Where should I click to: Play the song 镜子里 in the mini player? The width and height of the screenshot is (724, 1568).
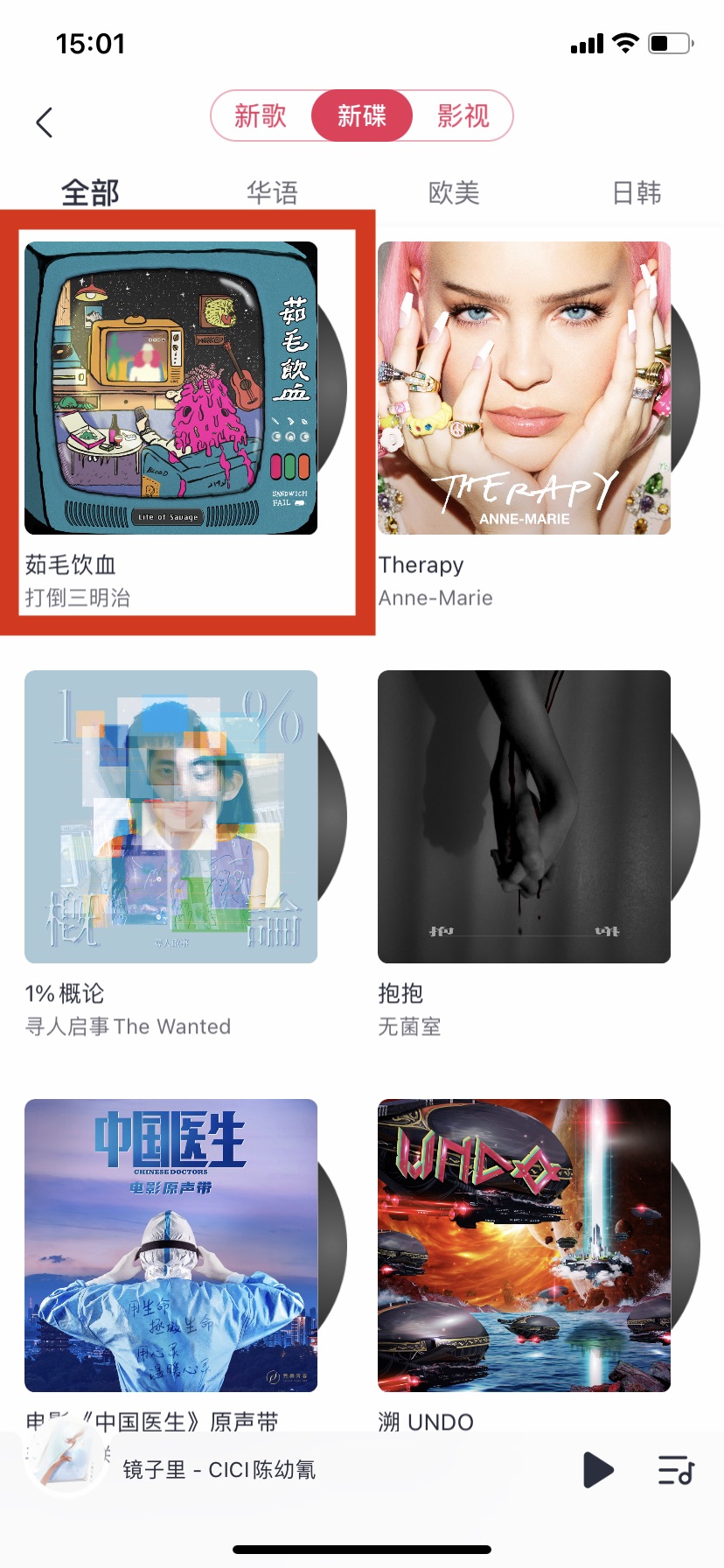pos(598,1469)
